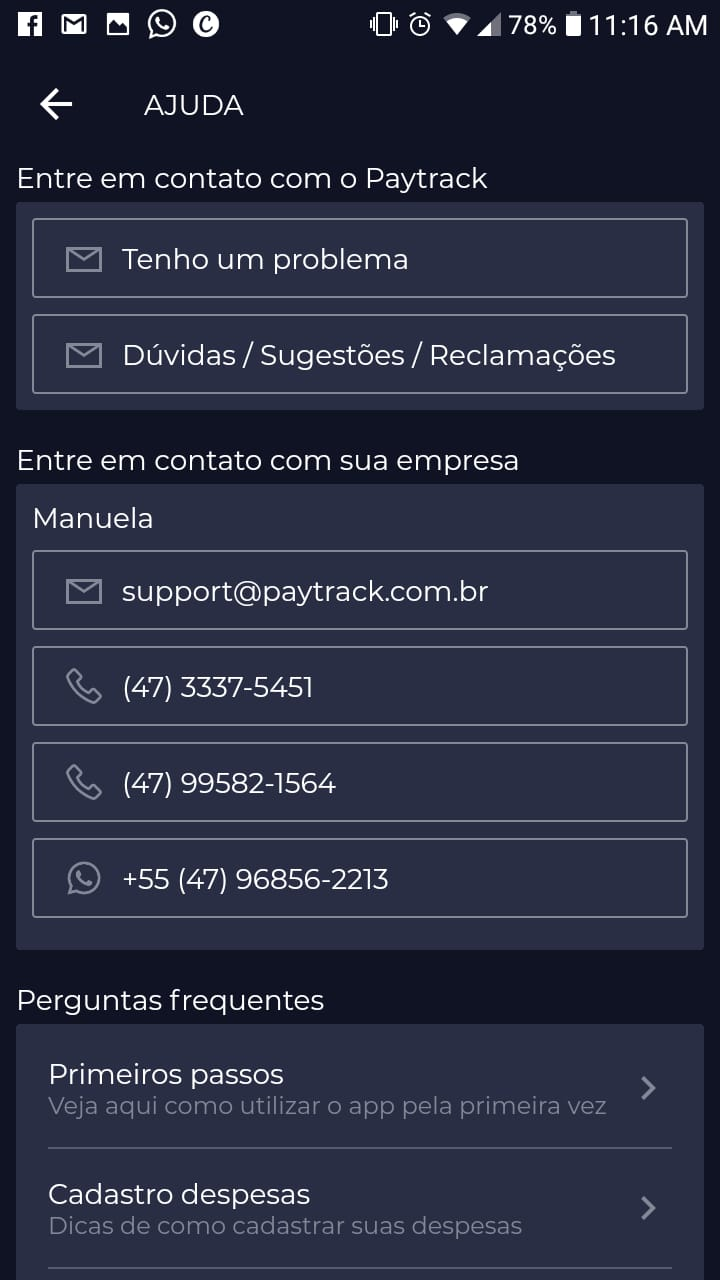The image size is (720, 1280).
Task: Open the 'Primeiros passos' FAQ
Action: point(360,1088)
